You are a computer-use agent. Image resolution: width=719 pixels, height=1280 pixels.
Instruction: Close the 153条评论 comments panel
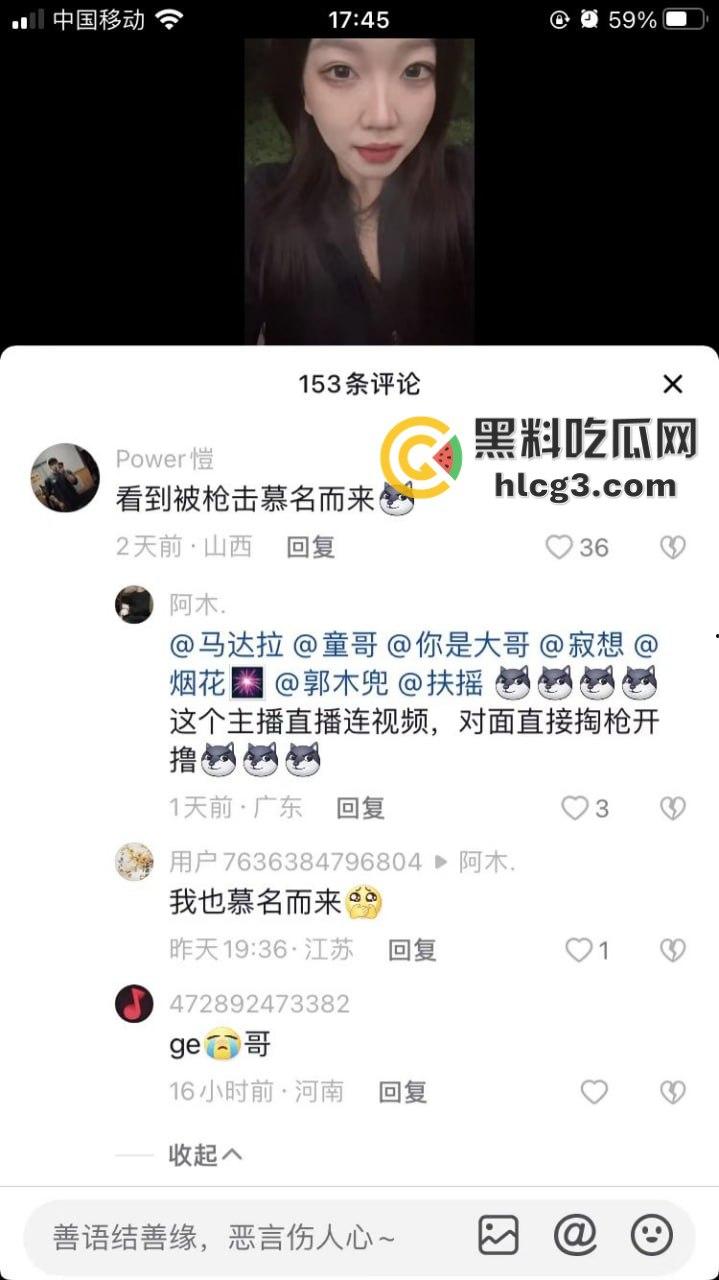click(673, 384)
